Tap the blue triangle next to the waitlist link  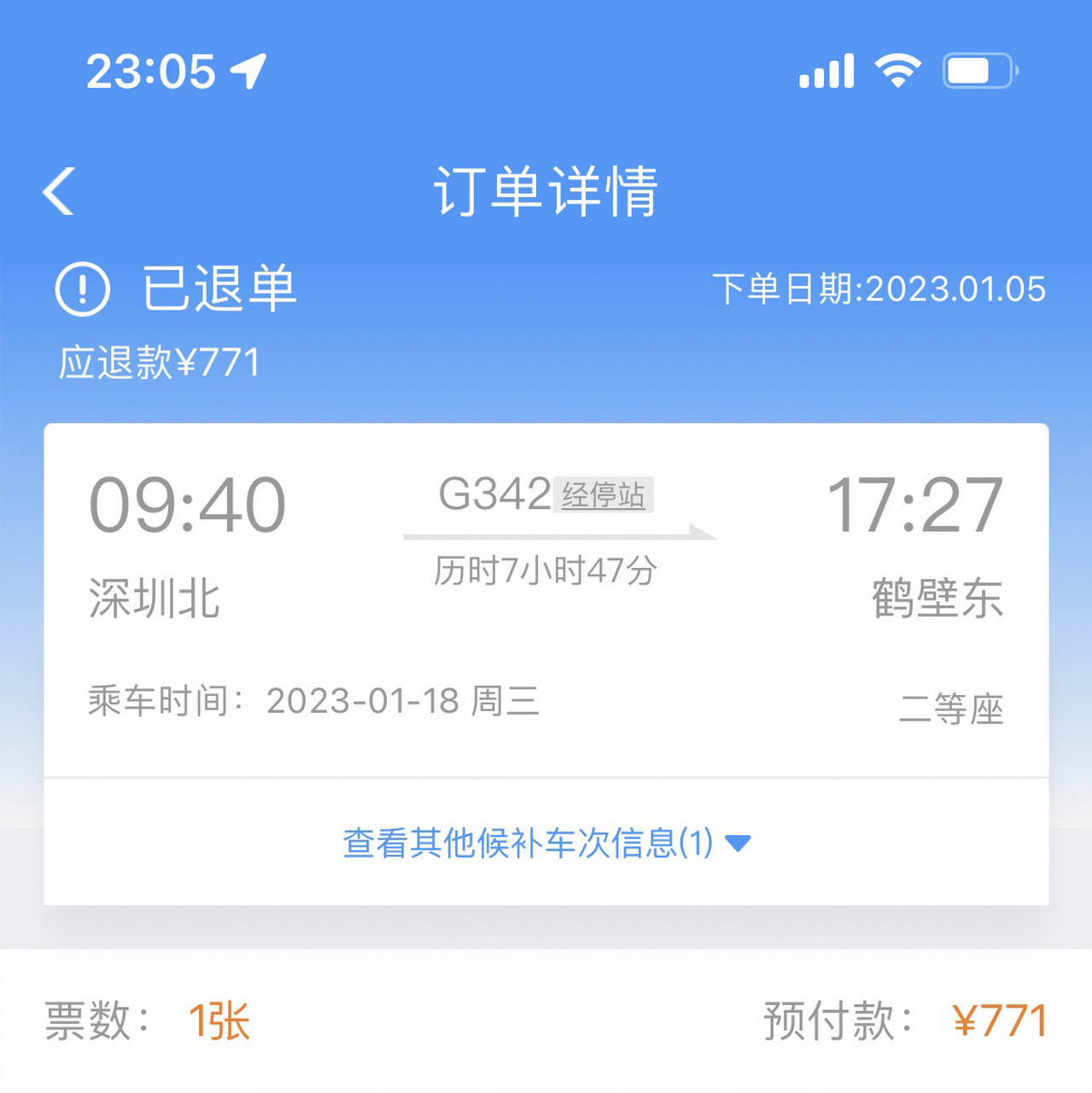coord(739,844)
